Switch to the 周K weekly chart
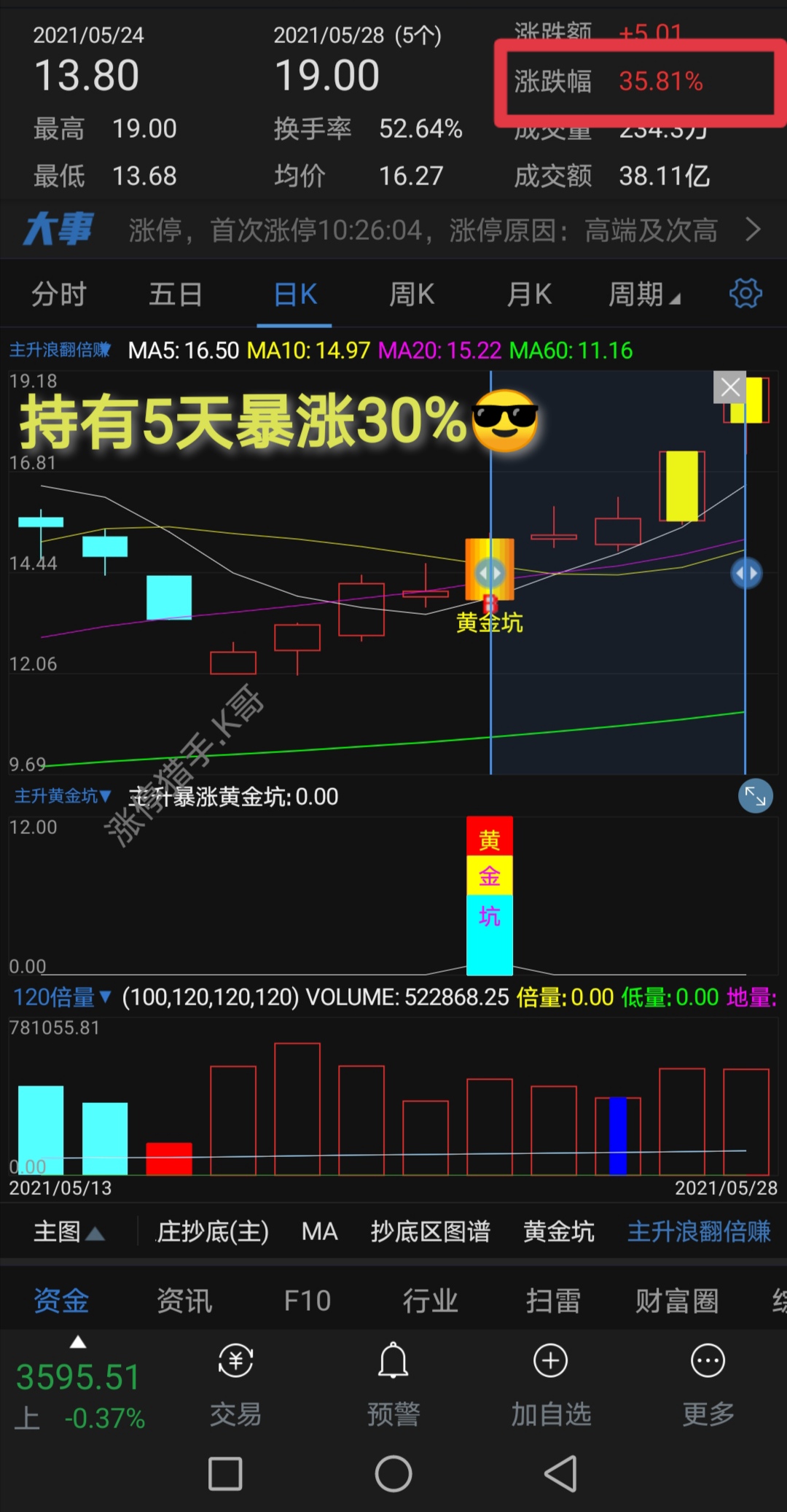 click(412, 295)
